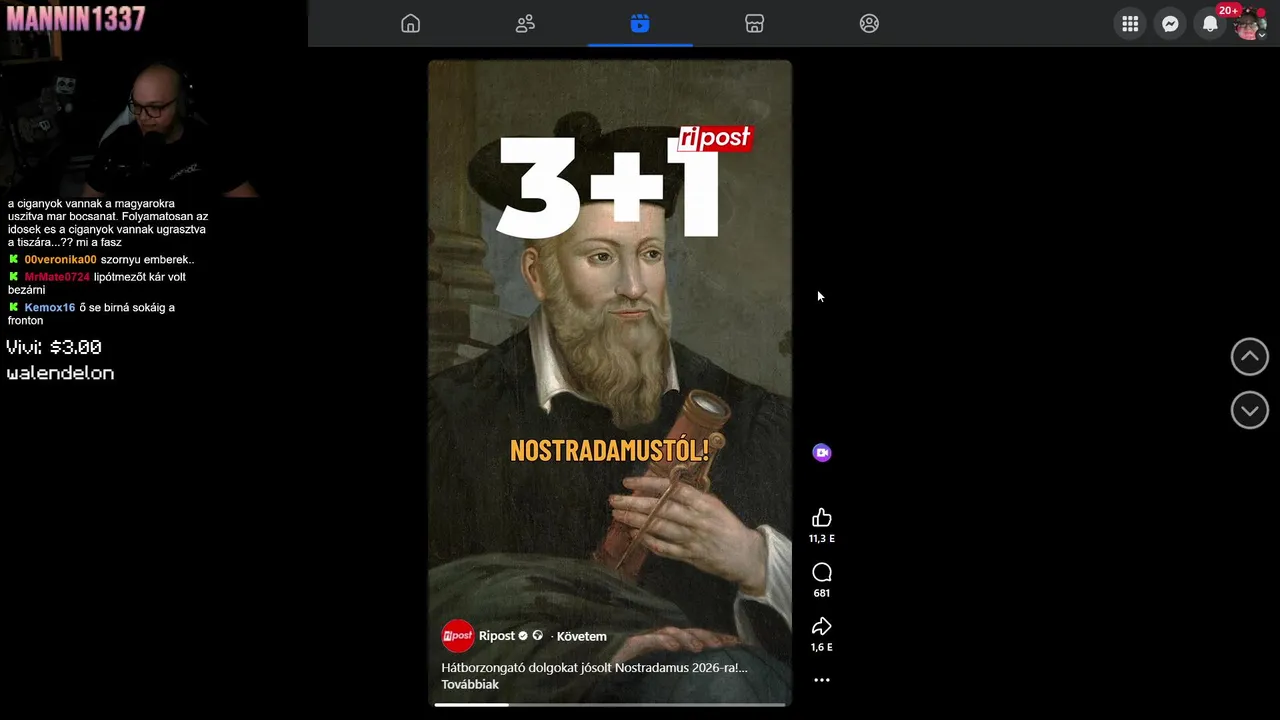This screenshot has height=720, width=1280.
Task: Expand the caption with Továbbiak
Action: [x=470, y=685]
